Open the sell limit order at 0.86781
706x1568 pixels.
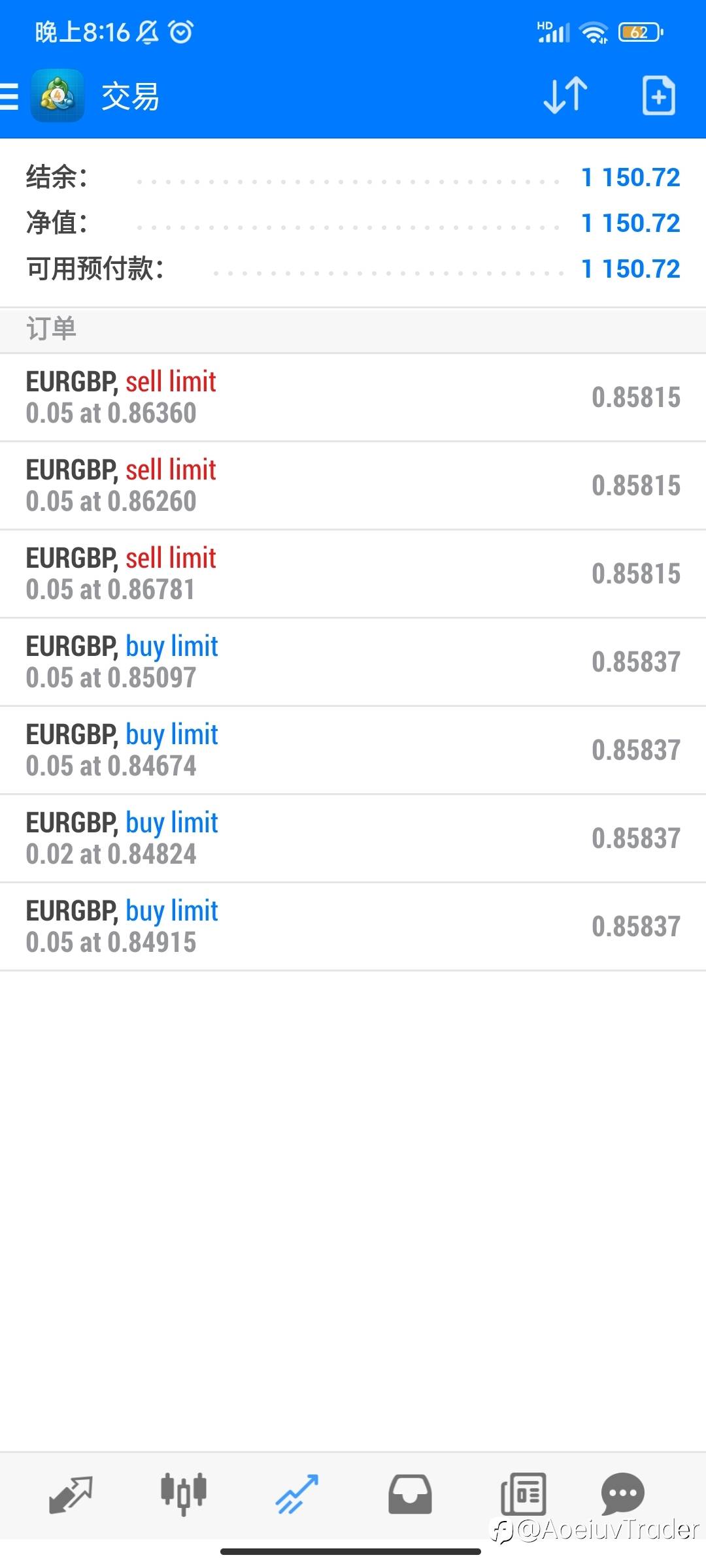coord(353,574)
